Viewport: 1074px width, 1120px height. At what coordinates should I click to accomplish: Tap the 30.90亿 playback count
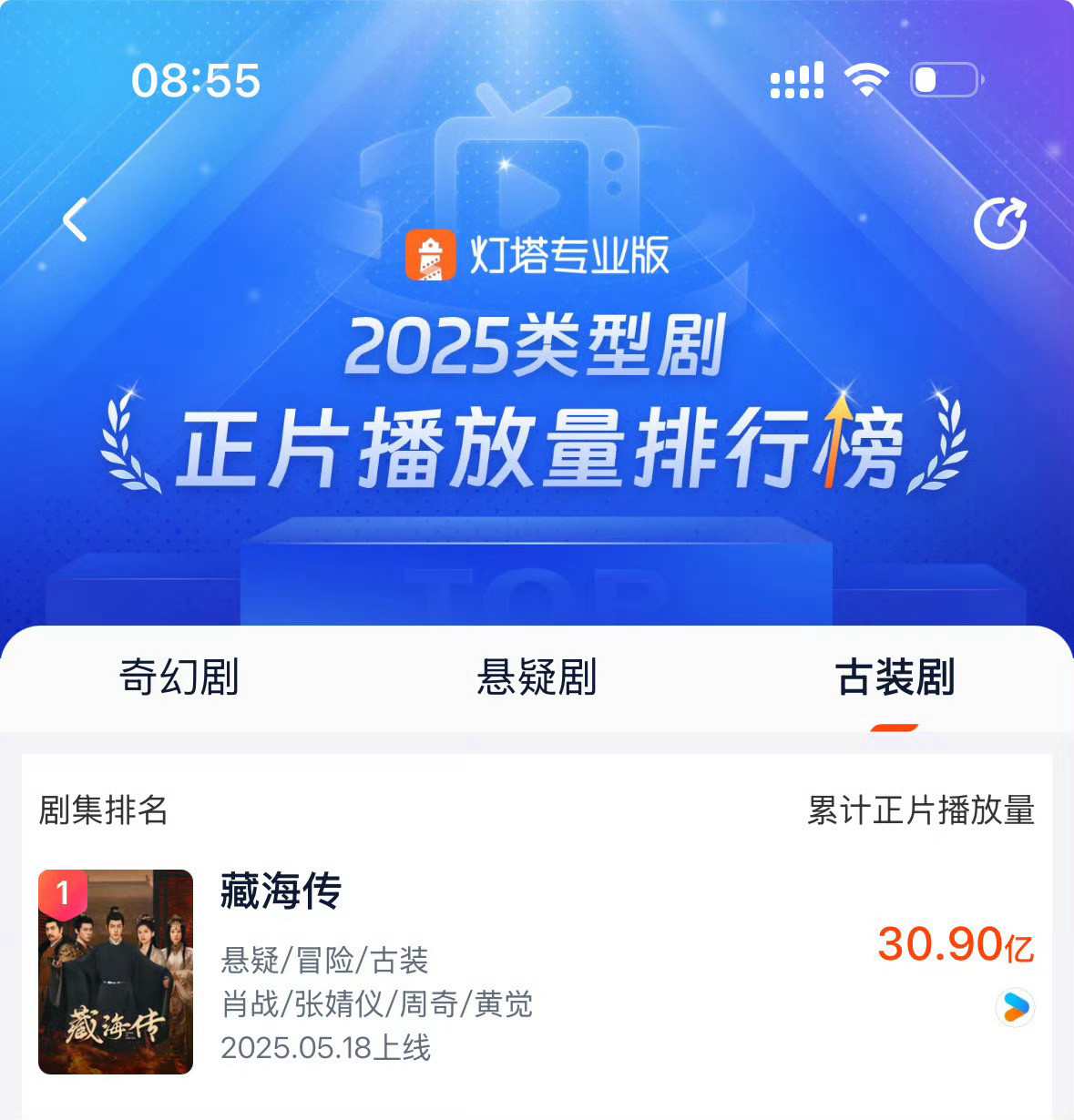click(x=954, y=948)
